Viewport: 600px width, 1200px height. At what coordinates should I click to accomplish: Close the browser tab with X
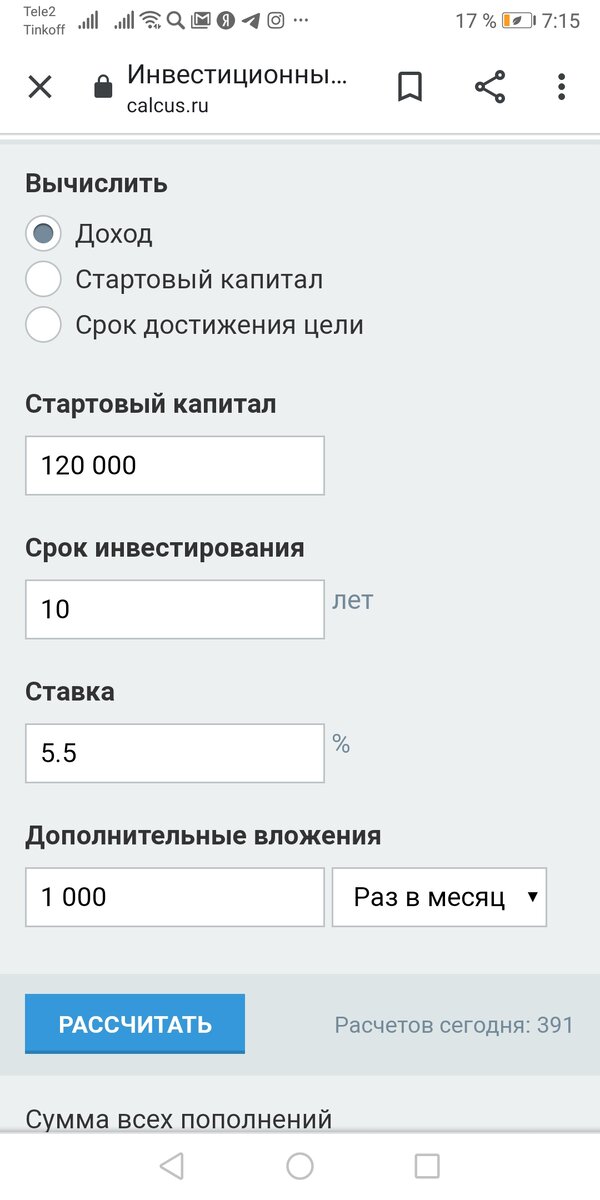tap(39, 87)
